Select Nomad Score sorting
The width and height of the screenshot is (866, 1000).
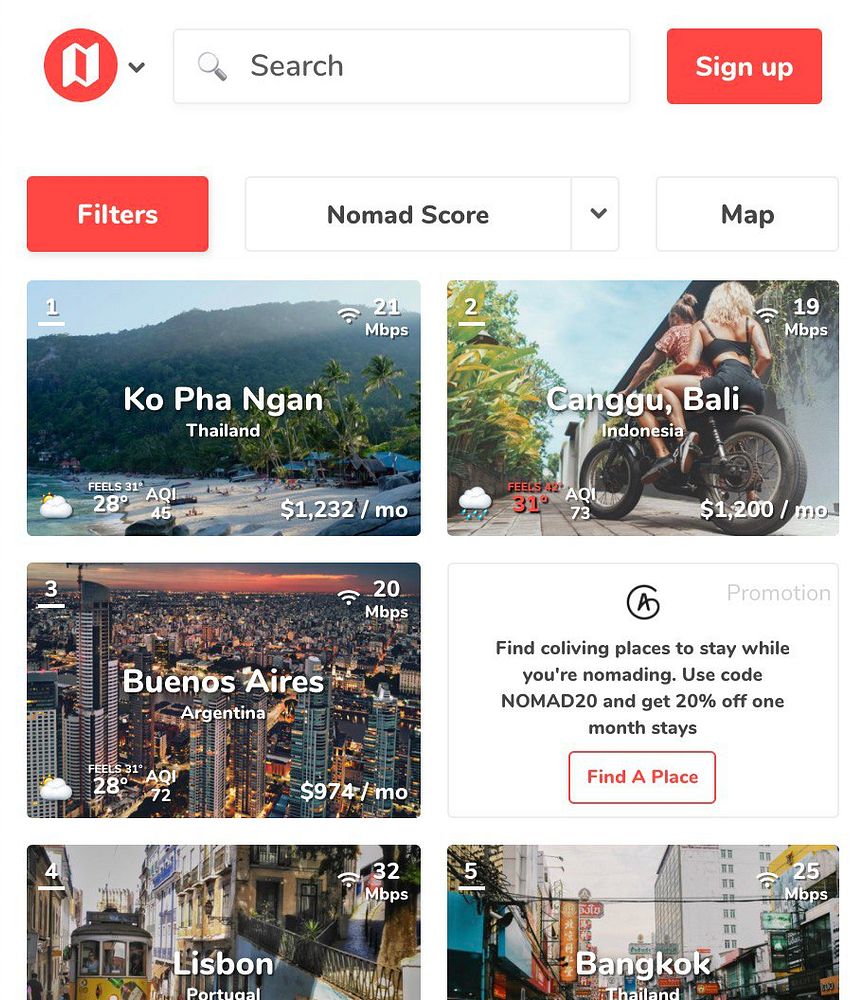[408, 214]
